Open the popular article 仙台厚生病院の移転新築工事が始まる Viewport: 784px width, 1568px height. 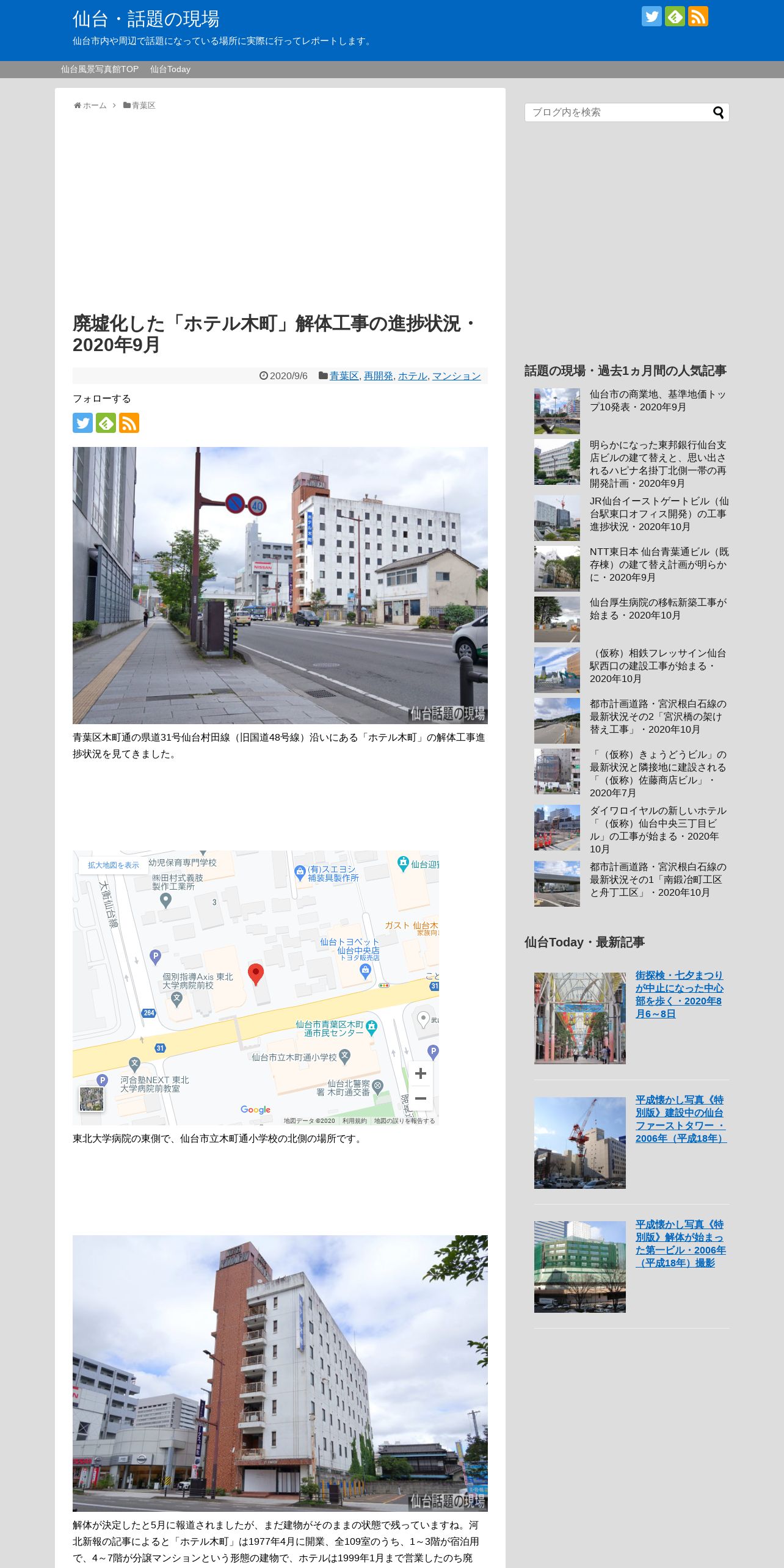[658, 609]
